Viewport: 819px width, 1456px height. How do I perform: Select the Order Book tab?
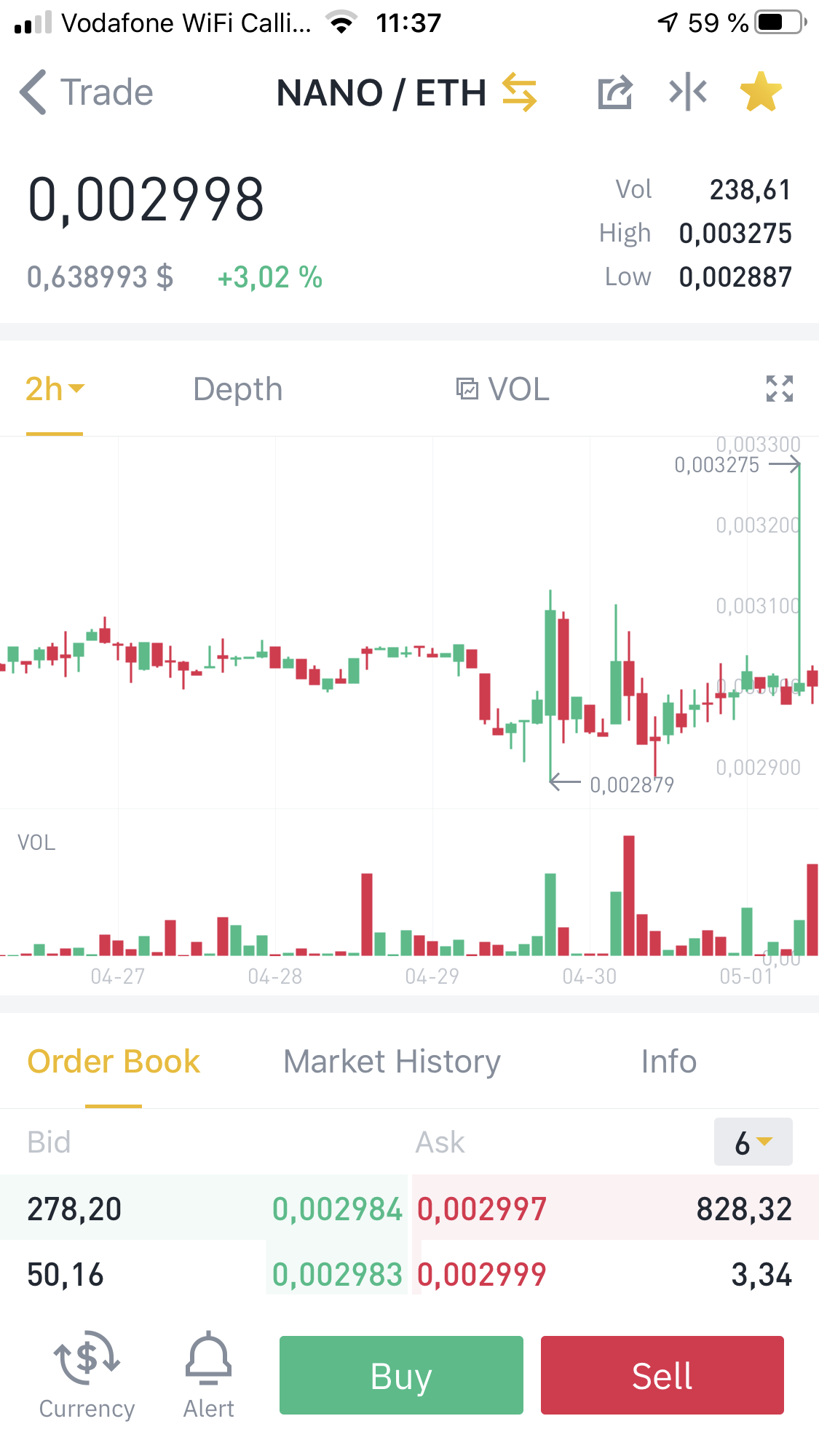(114, 1062)
